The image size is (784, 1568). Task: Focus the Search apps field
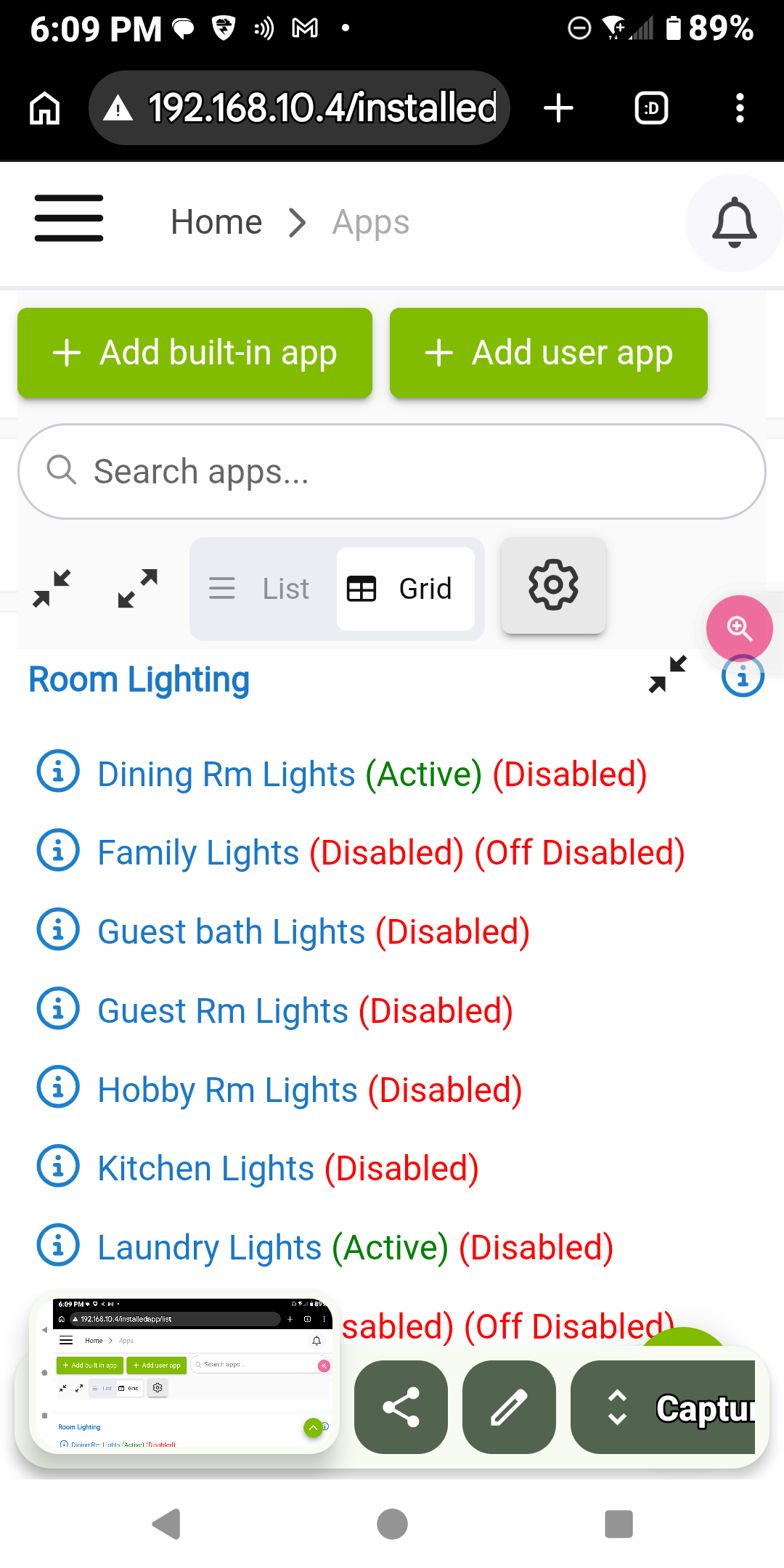coord(392,472)
